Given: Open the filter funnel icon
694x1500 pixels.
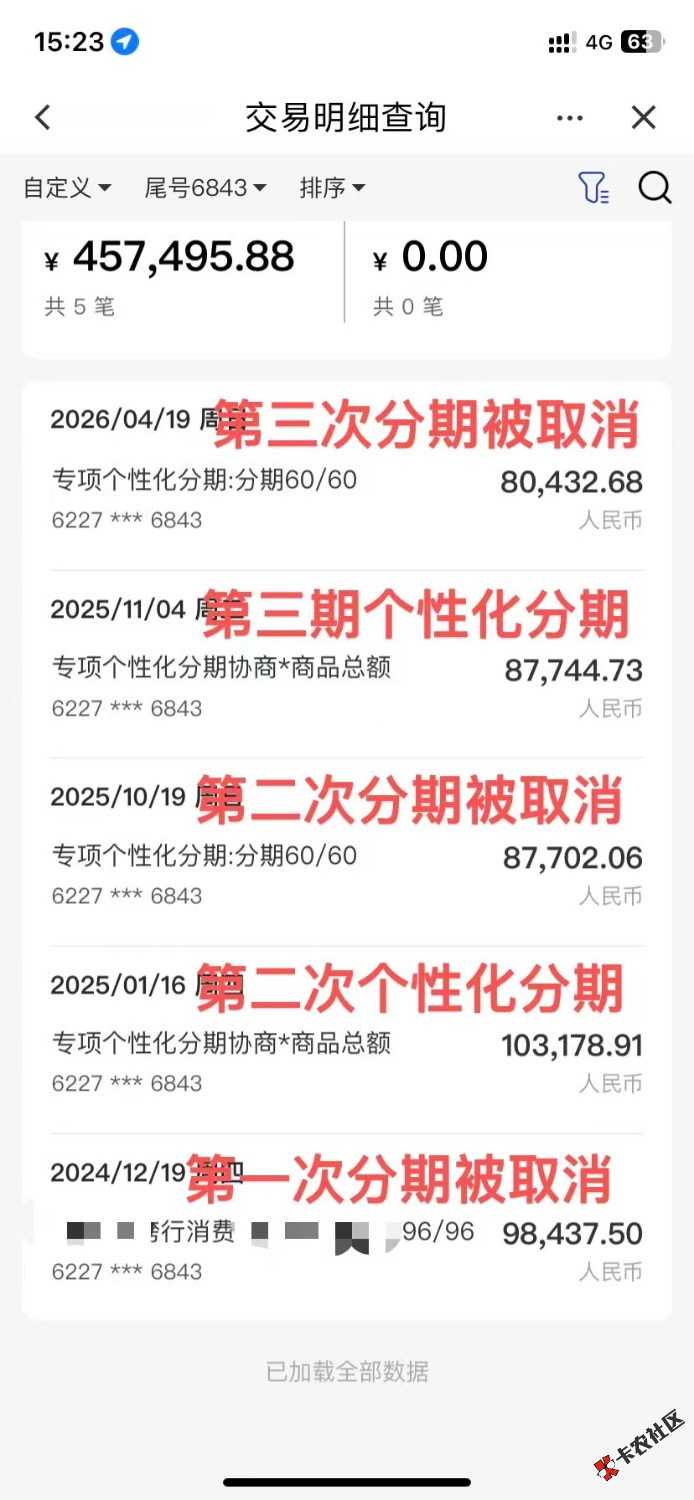Looking at the screenshot, I should click(593, 187).
